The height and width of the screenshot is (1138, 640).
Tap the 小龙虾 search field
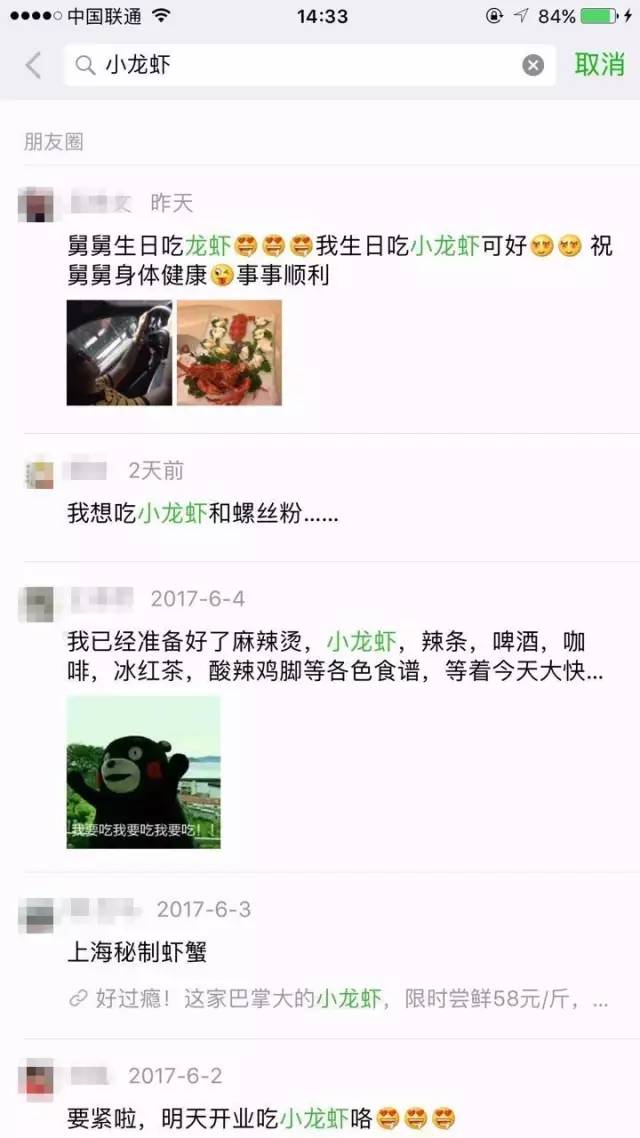300,66
